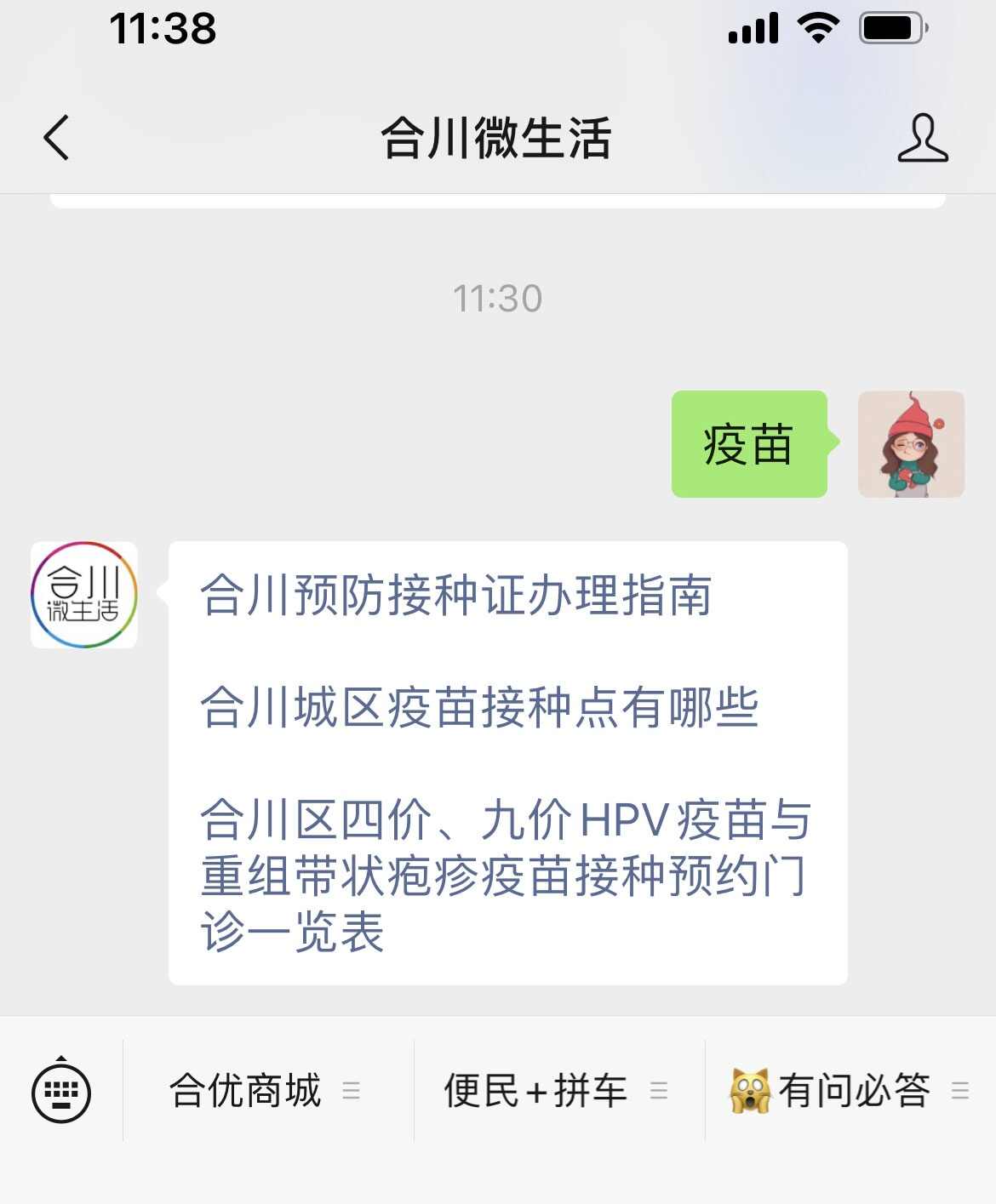
Task: Open link 合川城区疫苗接种点有哪些
Action: 478,707
